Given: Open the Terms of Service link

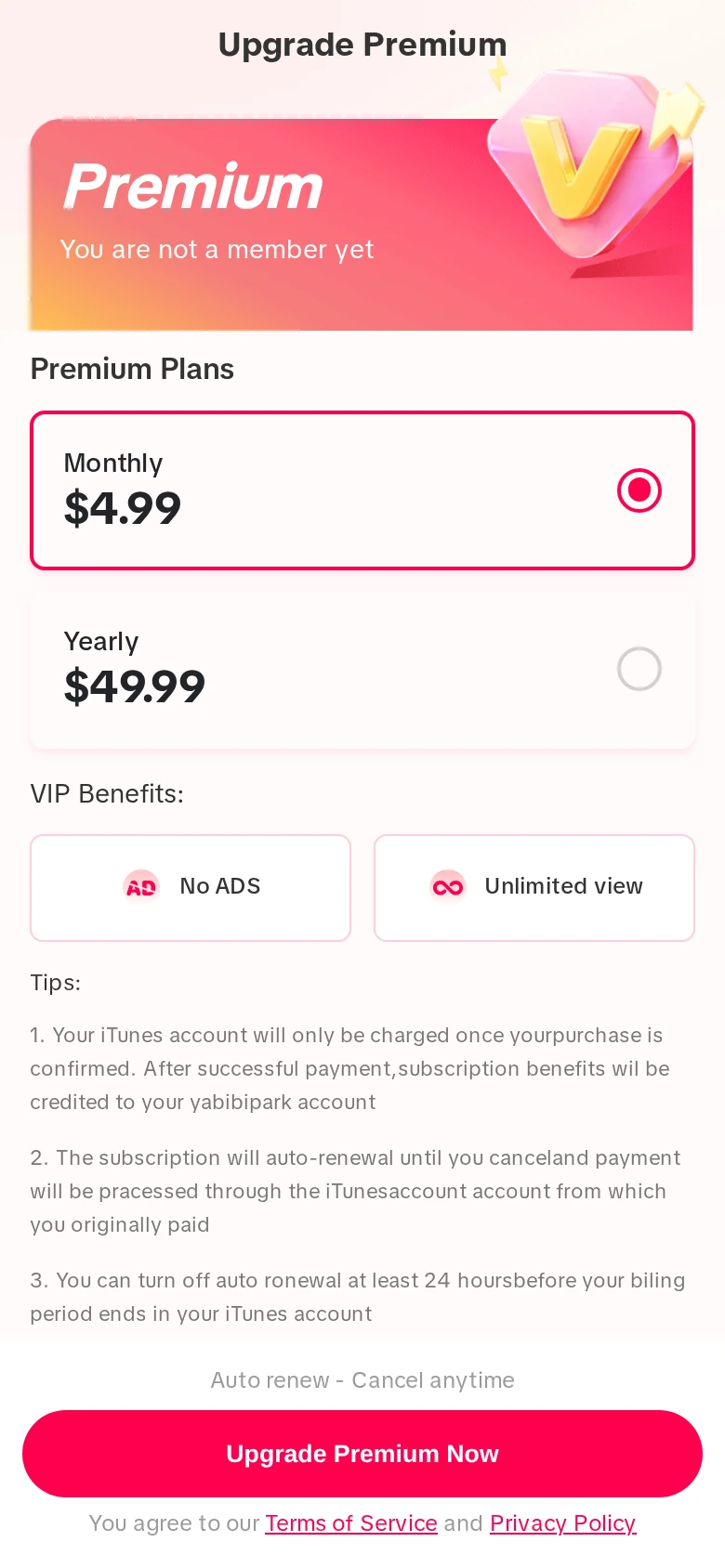Looking at the screenshot, I should pos(351,1523).
